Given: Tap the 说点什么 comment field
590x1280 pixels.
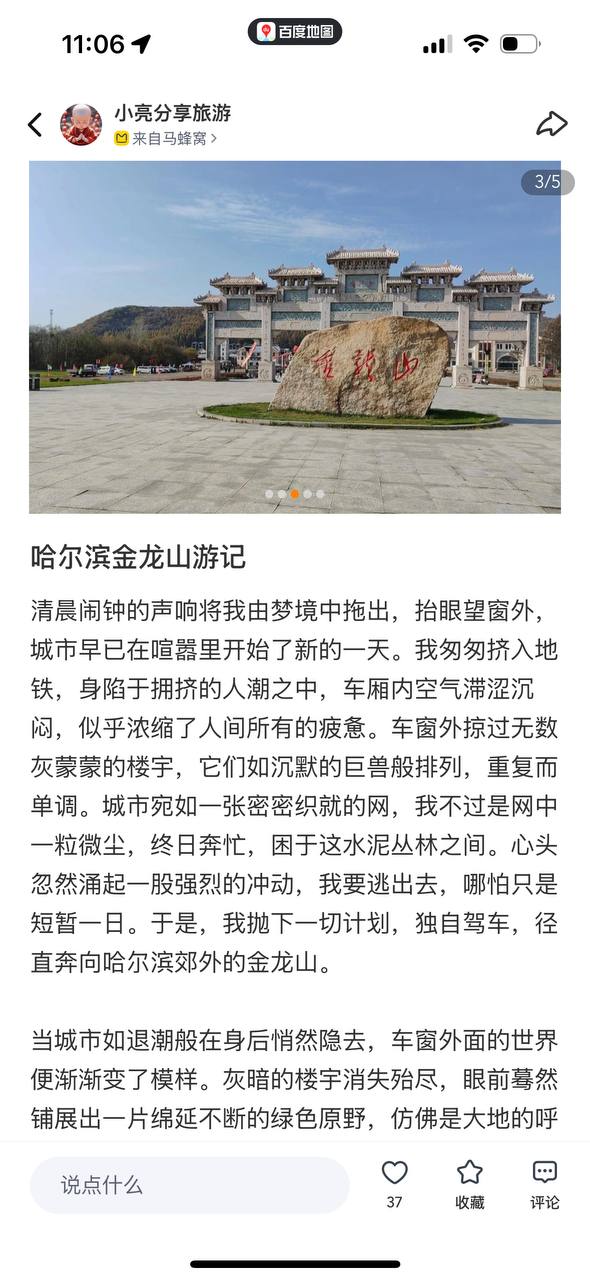Looking at the screenshot, I should click(x=190, y=1186).
